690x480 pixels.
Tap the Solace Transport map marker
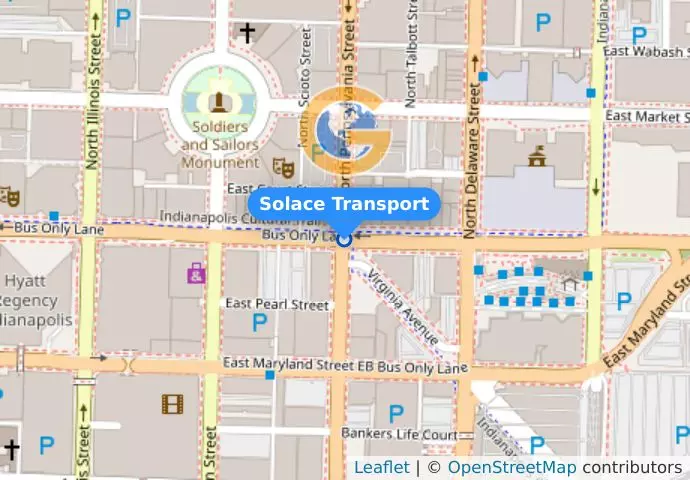pos(344,239)
